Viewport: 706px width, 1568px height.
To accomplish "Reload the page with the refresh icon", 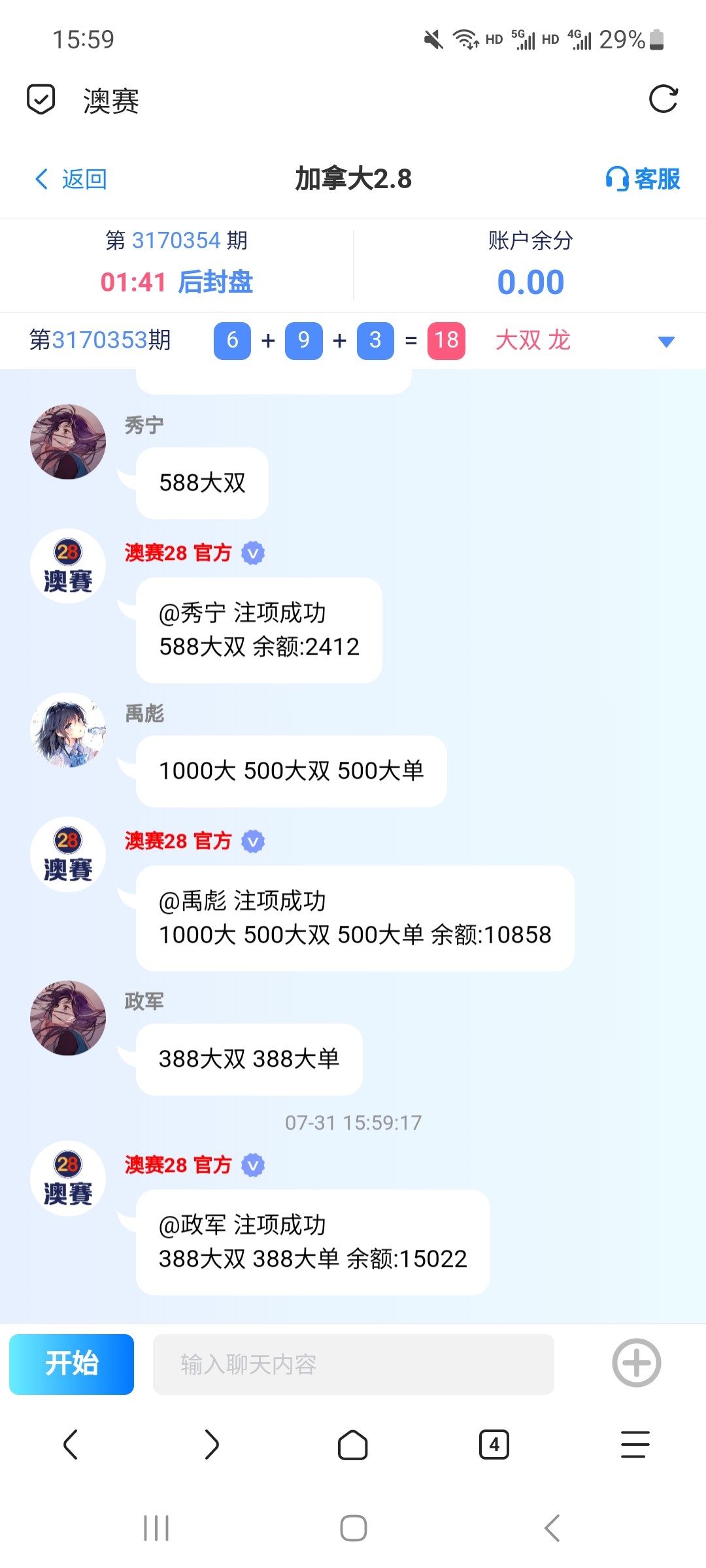I will pos(663,99).
